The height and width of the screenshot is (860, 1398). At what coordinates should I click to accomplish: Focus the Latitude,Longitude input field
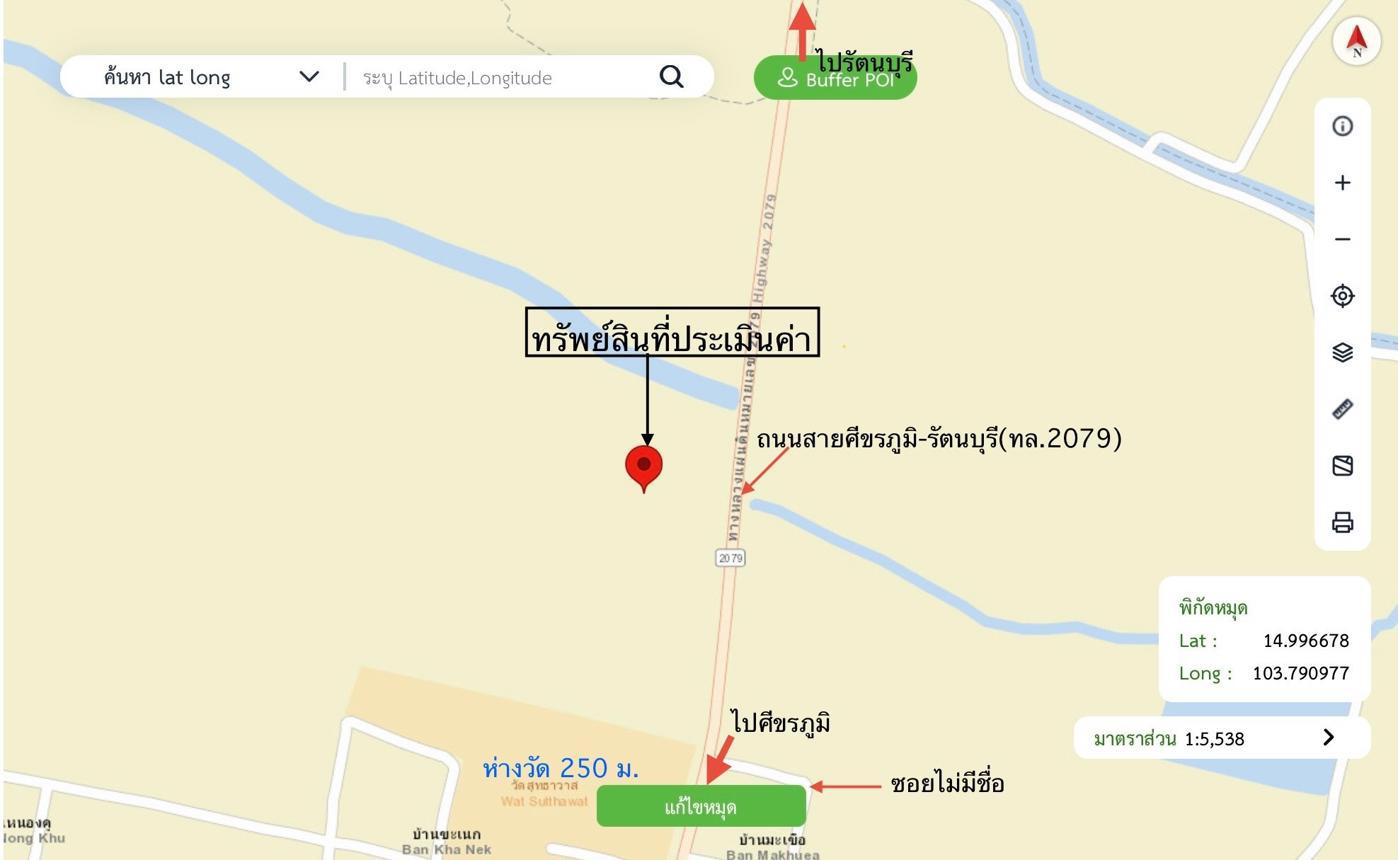500,78
